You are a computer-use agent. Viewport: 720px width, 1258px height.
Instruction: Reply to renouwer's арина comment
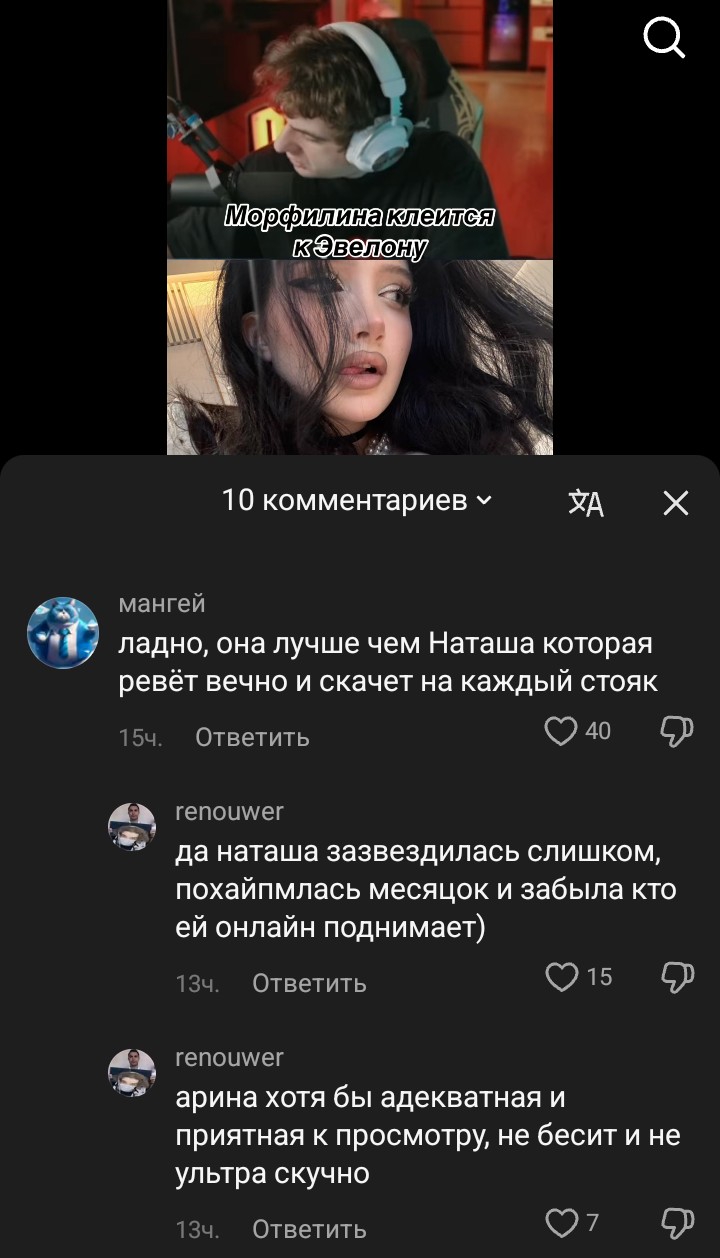click(x=309, y=1229)
